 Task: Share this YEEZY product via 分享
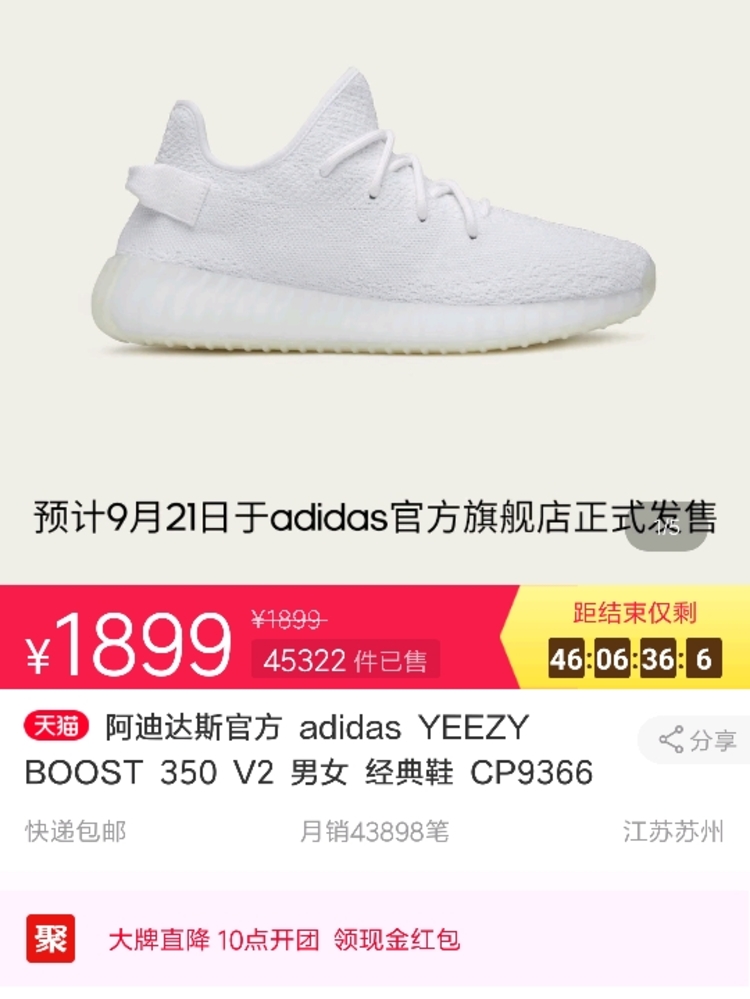pyautogui.click(x=698, y=741)
